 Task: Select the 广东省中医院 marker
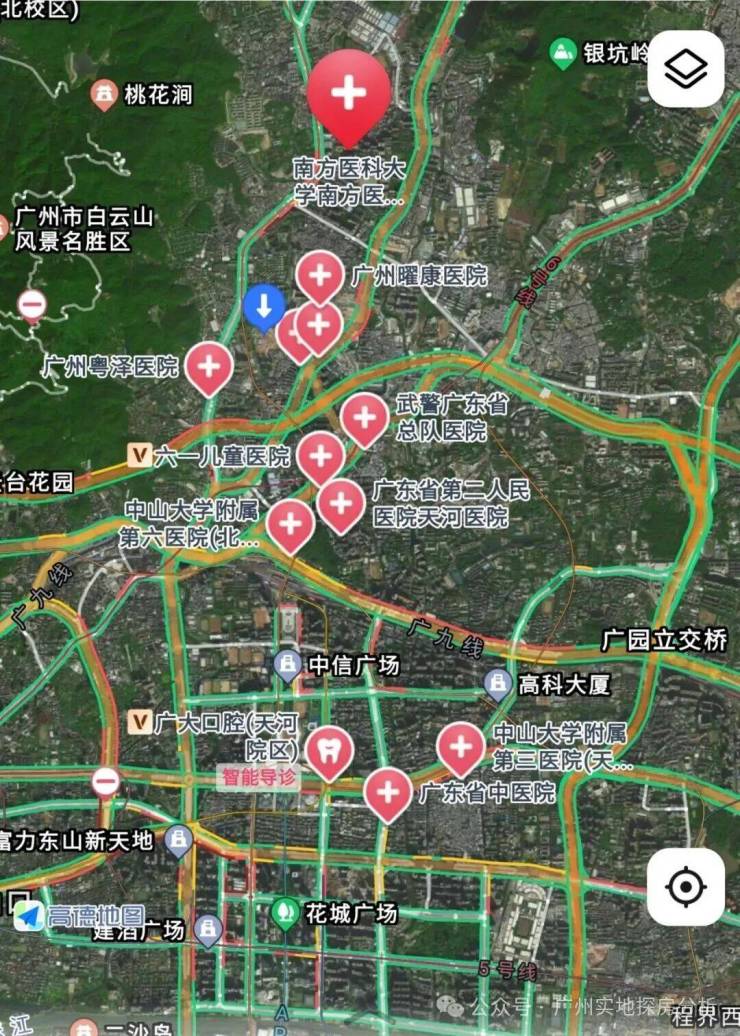pos(388,792)
